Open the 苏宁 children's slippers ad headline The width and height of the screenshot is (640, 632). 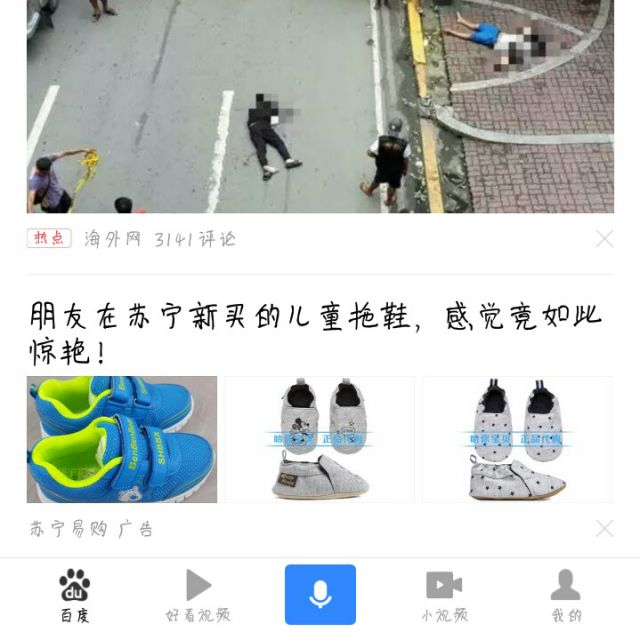pyautogui.click(x=315, y=335)
